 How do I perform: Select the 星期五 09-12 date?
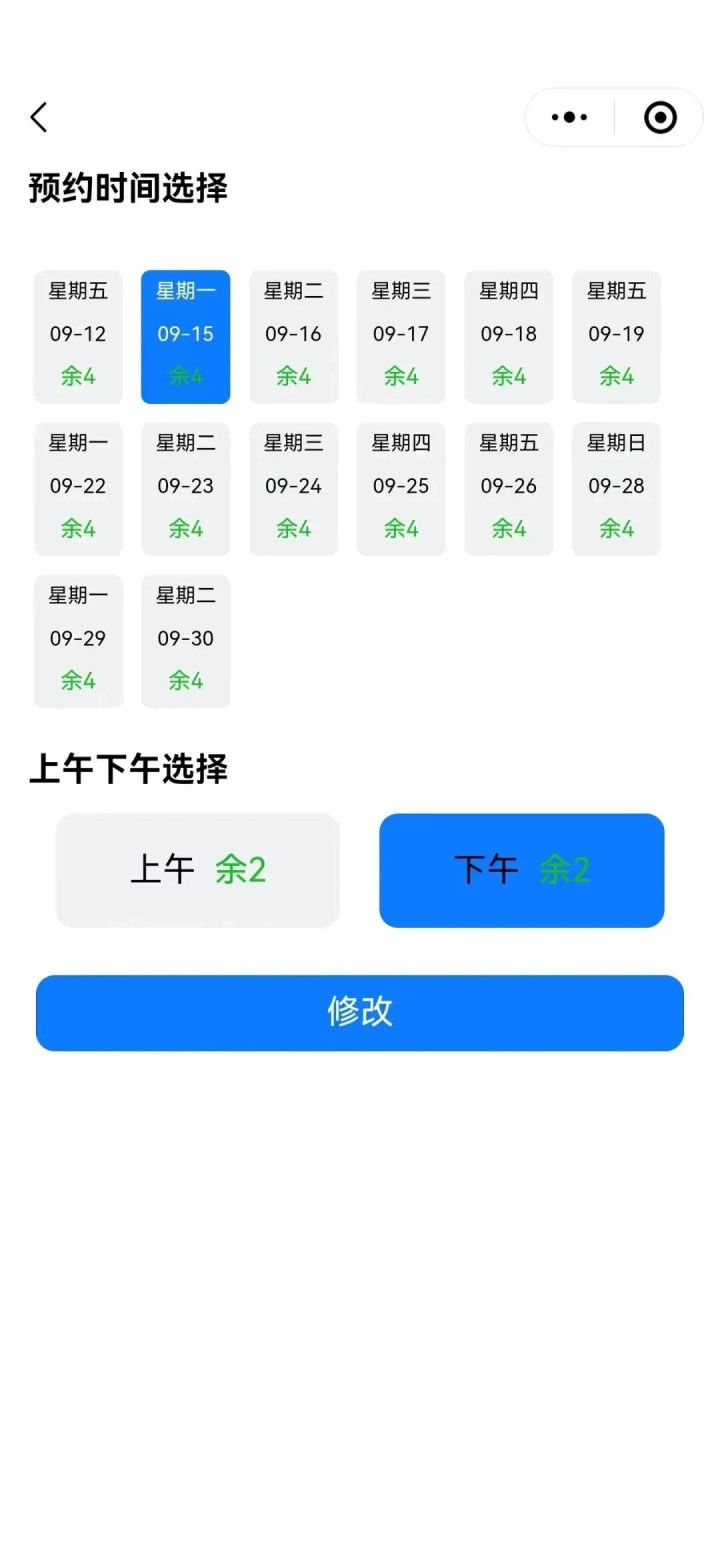pyautogui.click(x=78, y=336)
